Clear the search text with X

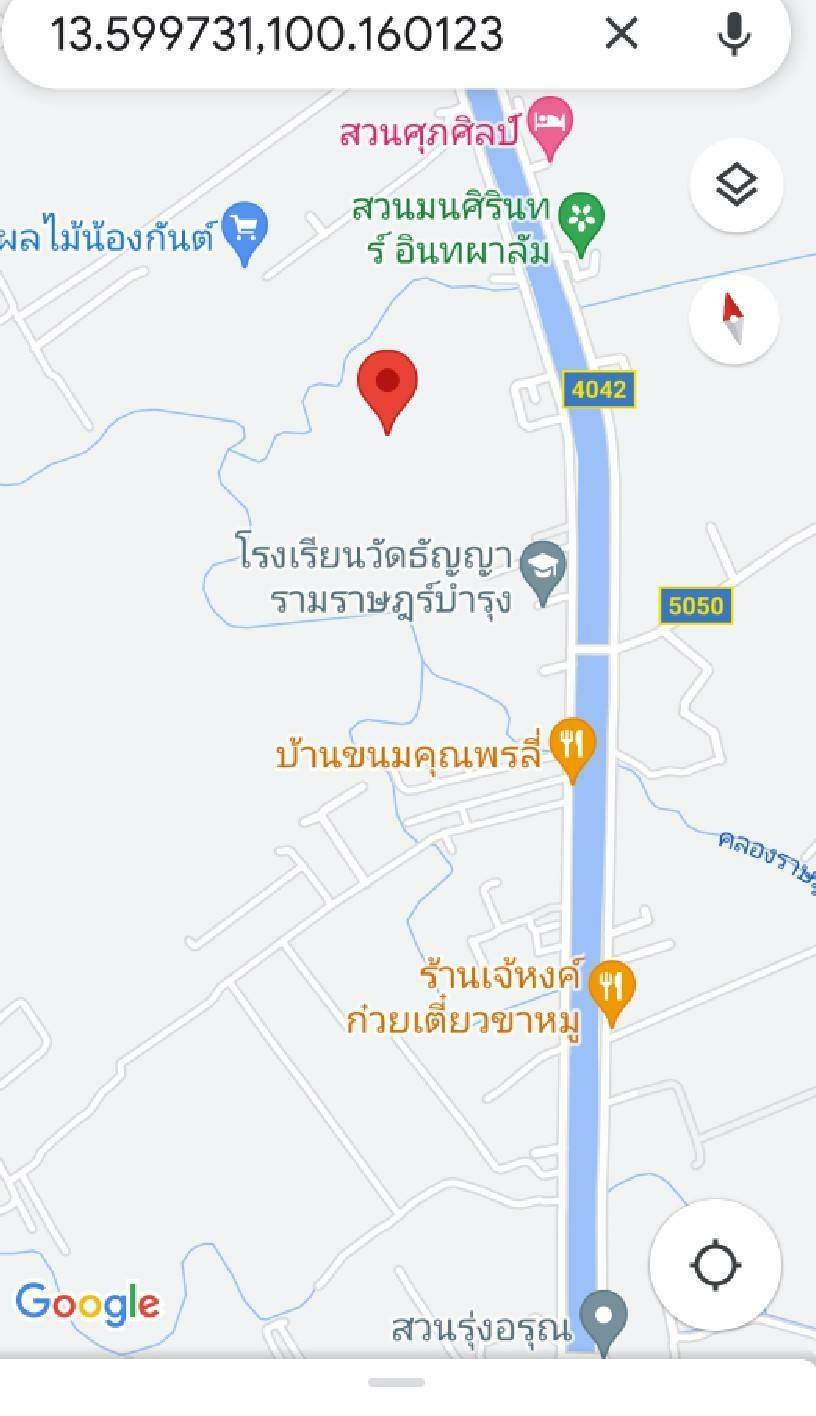(x=622, y=34)
